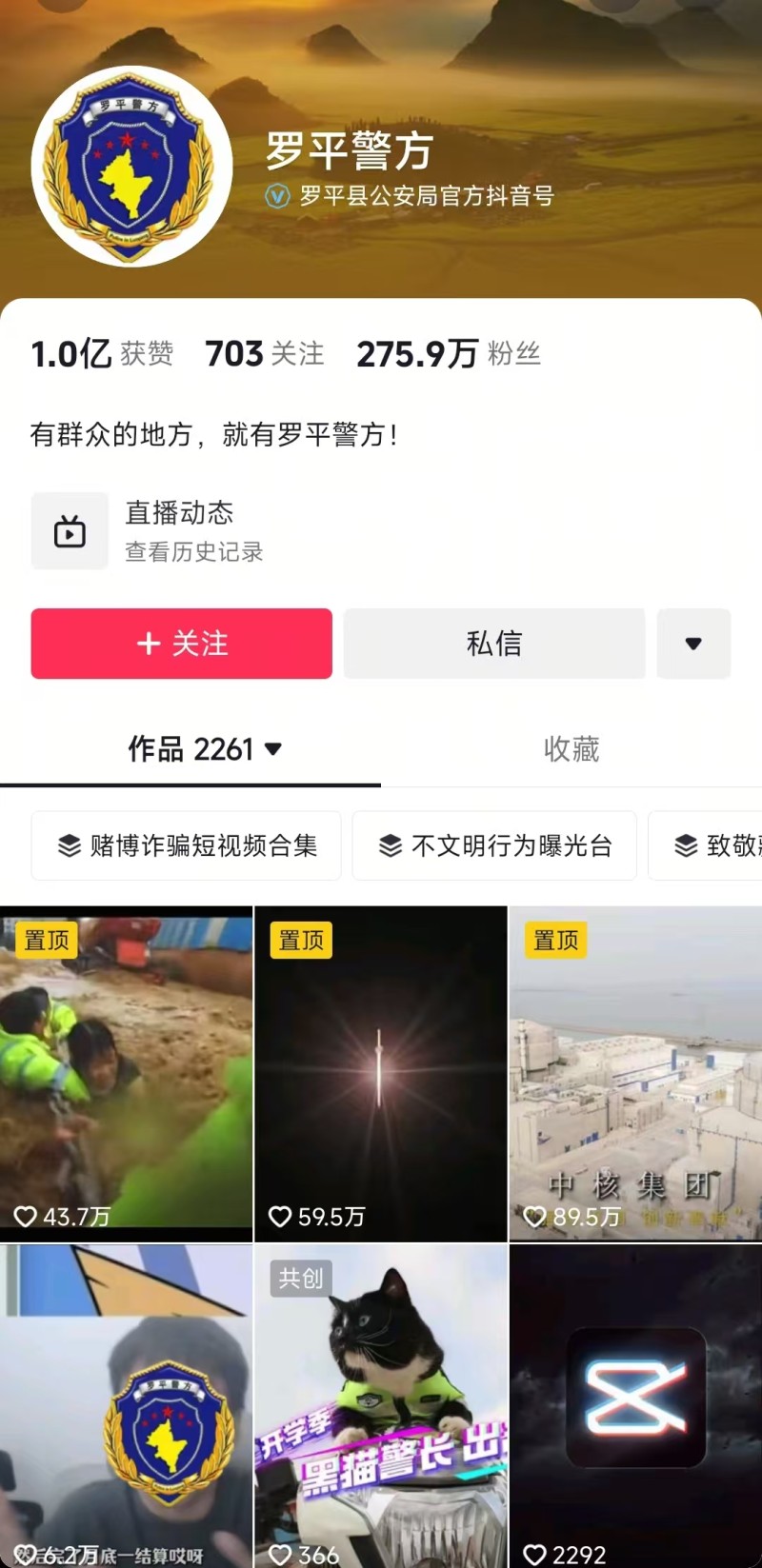762x1568 pixels.
Task: Open the video with 2292 likes
Action: pyautogui.click(x=635, y=1405)
